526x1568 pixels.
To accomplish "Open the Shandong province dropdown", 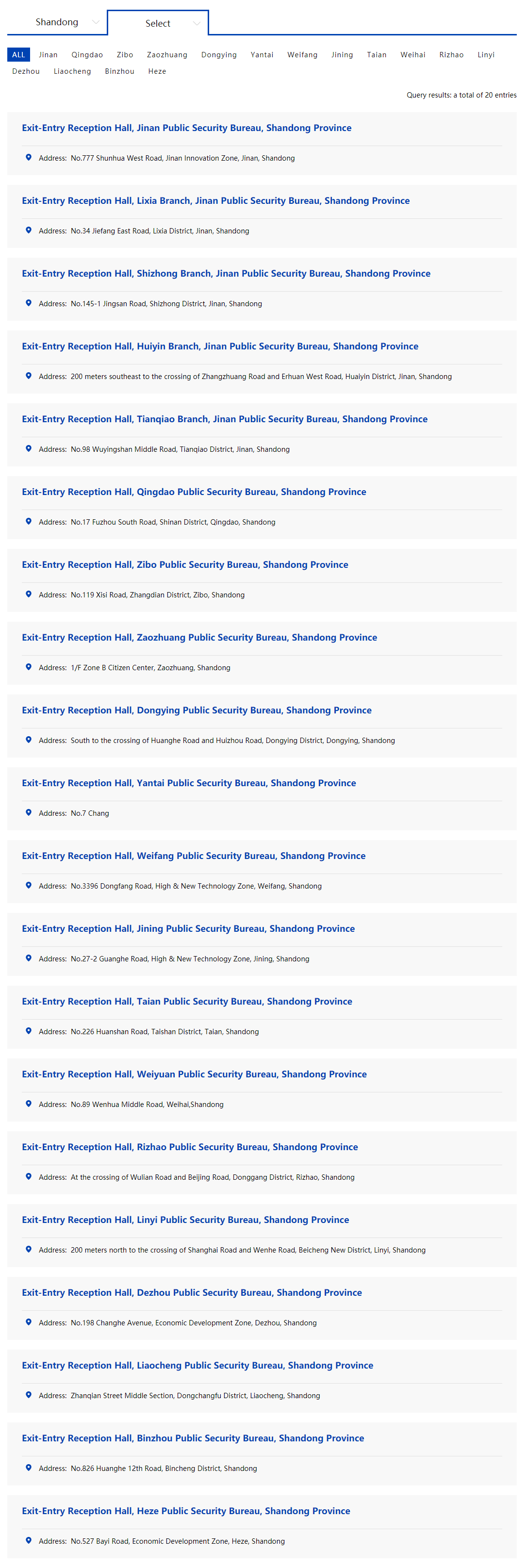I will (x=66, y=22).
